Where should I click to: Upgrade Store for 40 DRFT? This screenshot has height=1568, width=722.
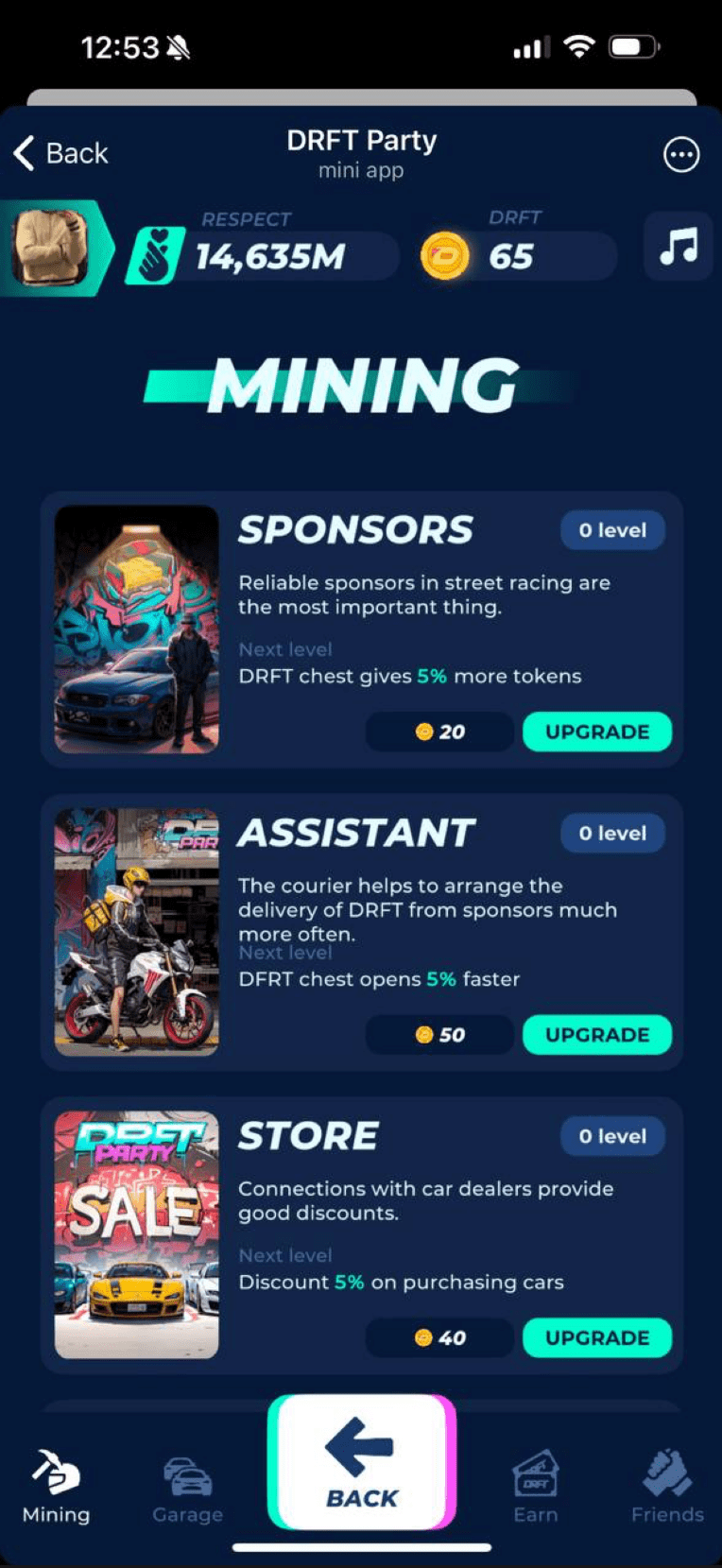[596, 1337]
